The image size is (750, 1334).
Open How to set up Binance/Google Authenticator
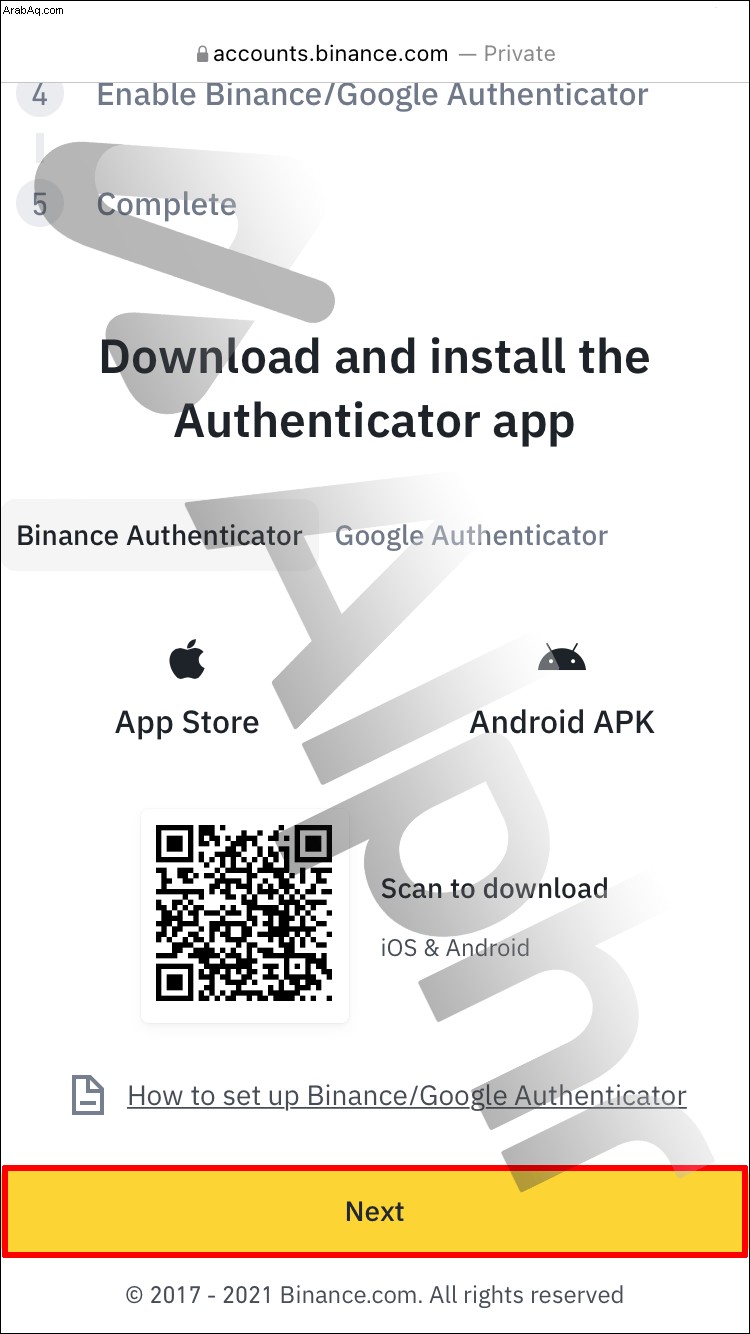tap(407, 1095)
